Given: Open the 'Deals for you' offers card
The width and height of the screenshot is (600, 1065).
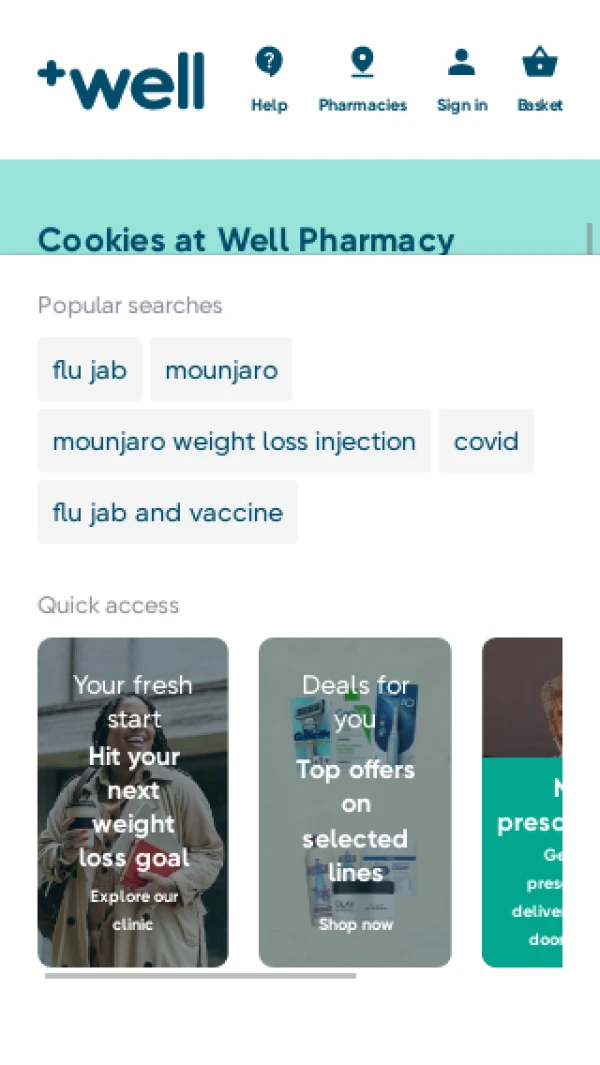Looking at the screenshot, I should 355,802.
